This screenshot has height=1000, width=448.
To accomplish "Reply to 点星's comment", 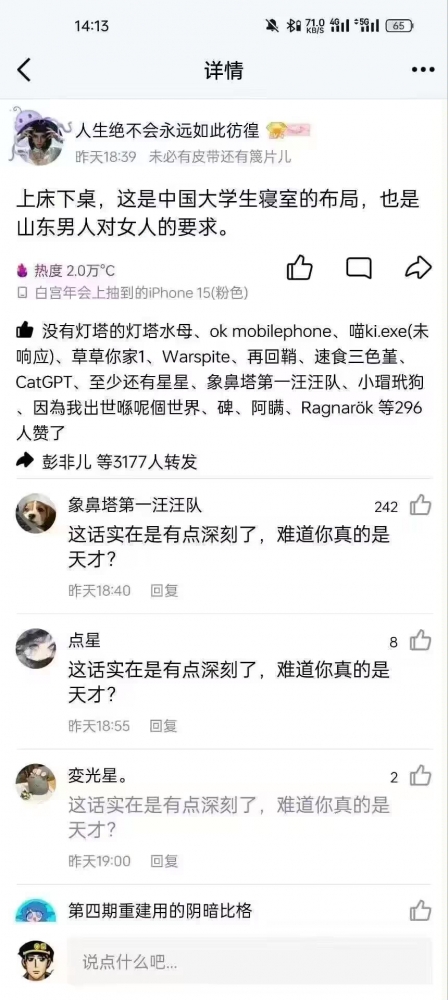I will 164,726.
